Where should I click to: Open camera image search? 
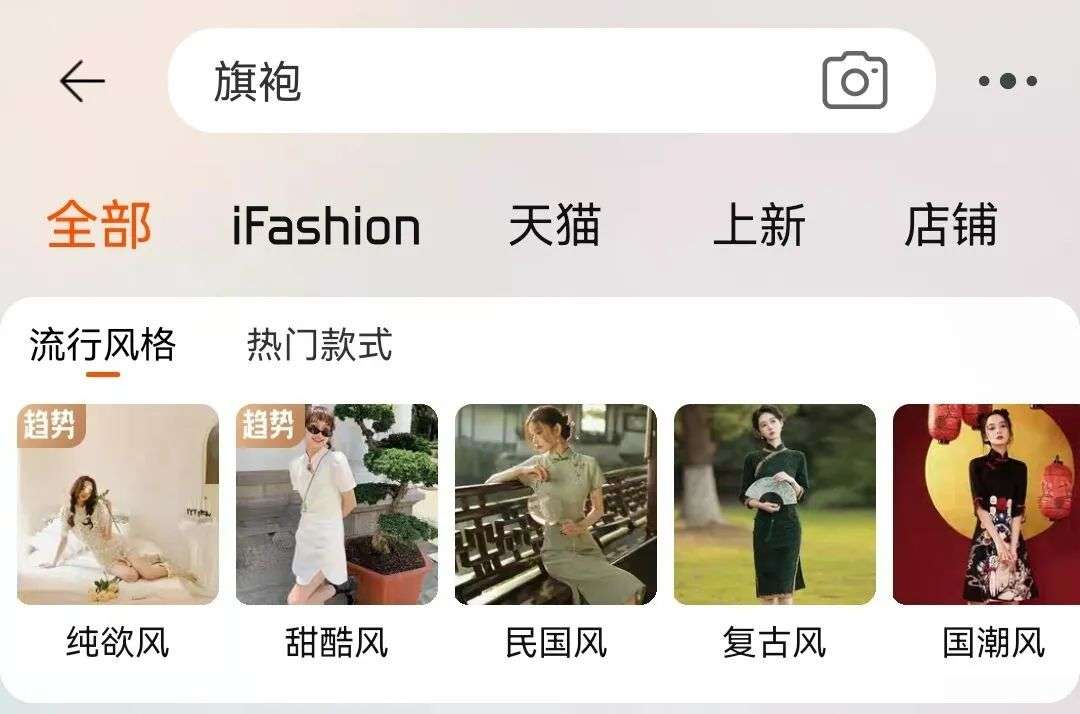(x=854, y=81)
